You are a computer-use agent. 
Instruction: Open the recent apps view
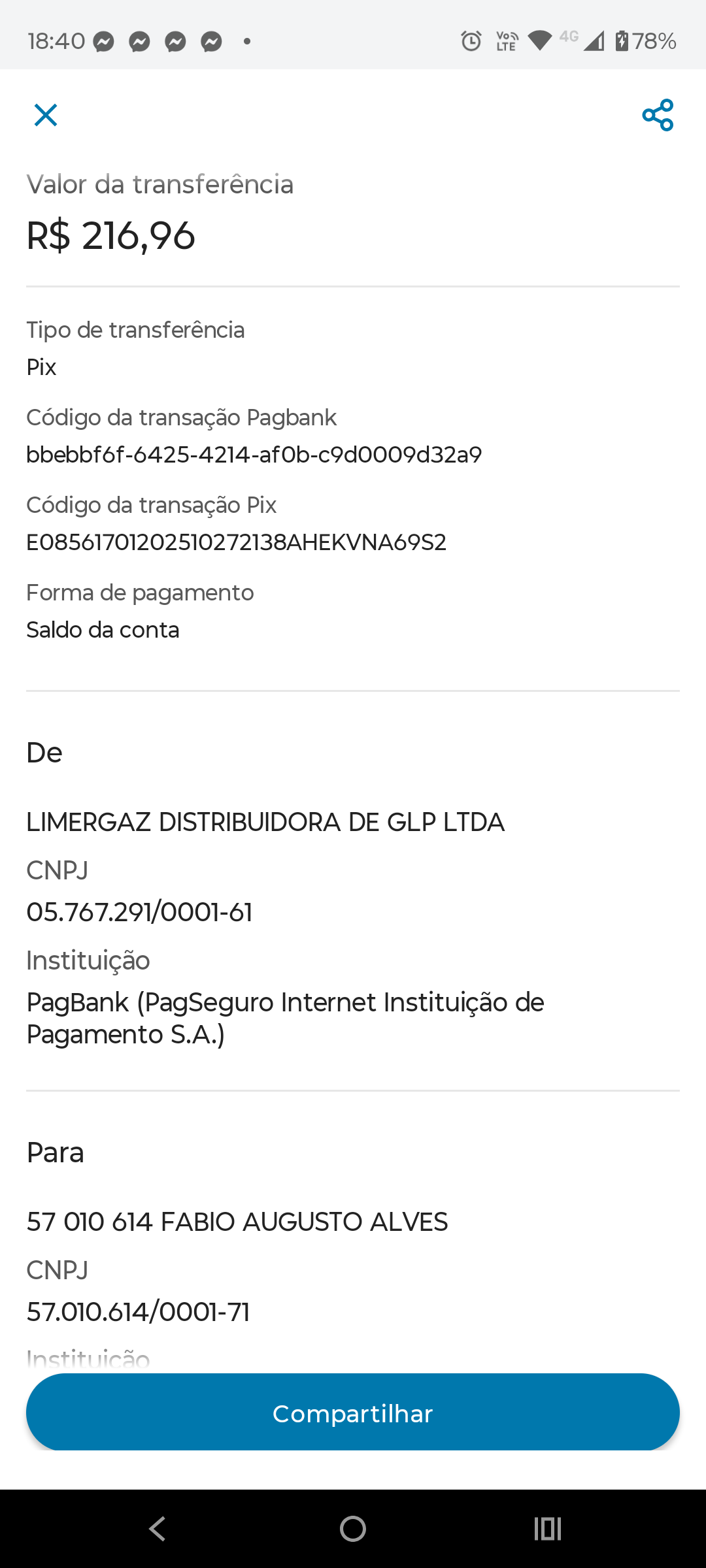click(x=548, y=1529)
